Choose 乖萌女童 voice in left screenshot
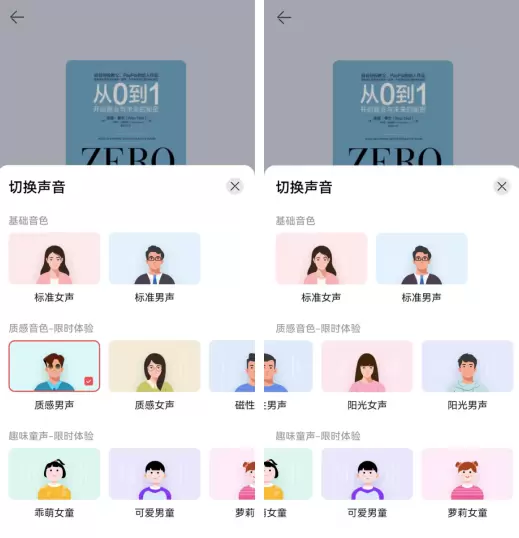 [54, 474]
